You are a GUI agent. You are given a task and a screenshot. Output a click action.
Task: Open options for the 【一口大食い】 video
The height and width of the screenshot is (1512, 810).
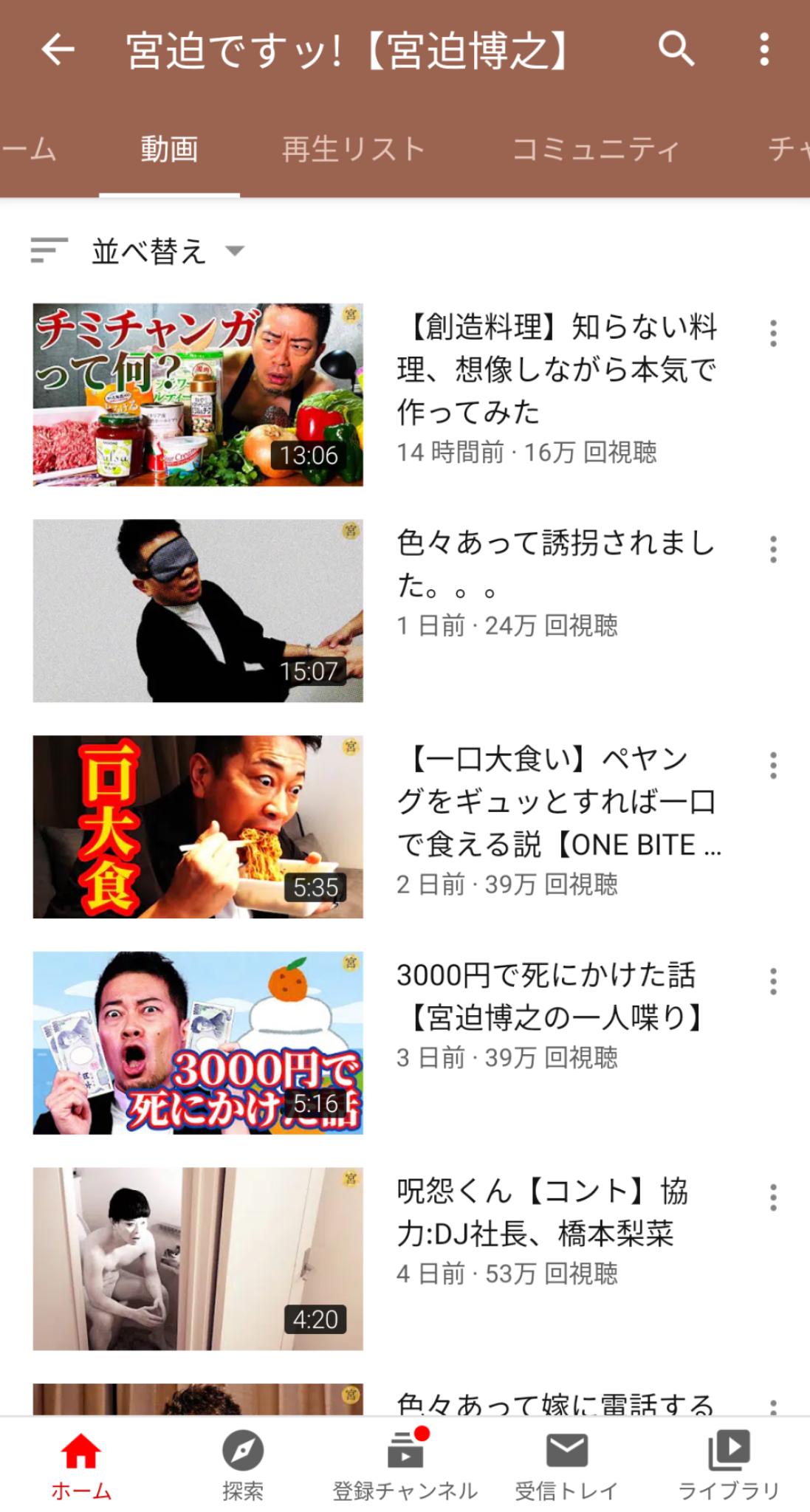[773, 766]
